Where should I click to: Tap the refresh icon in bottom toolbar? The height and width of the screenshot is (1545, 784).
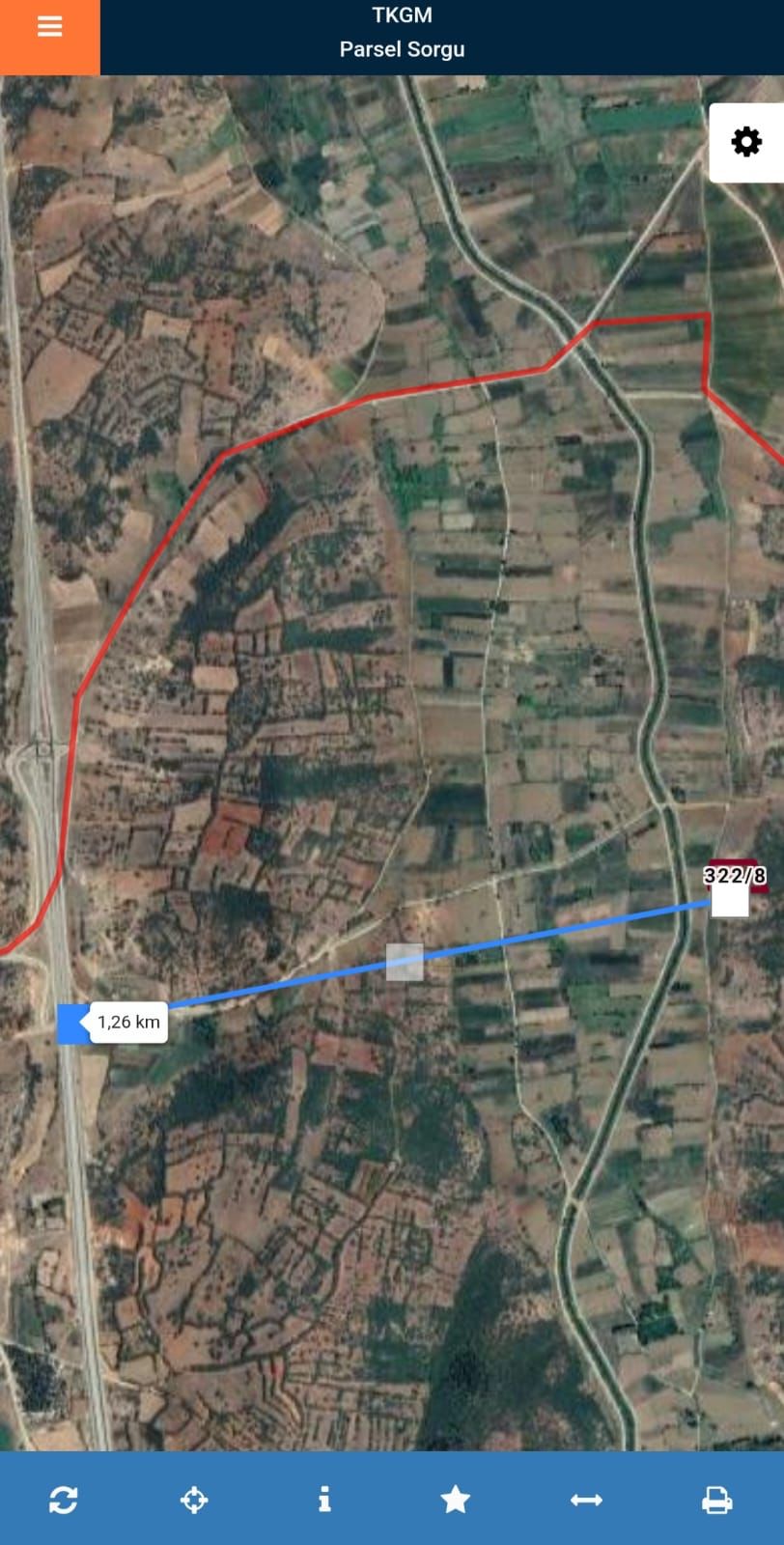tap(64, 1500)
